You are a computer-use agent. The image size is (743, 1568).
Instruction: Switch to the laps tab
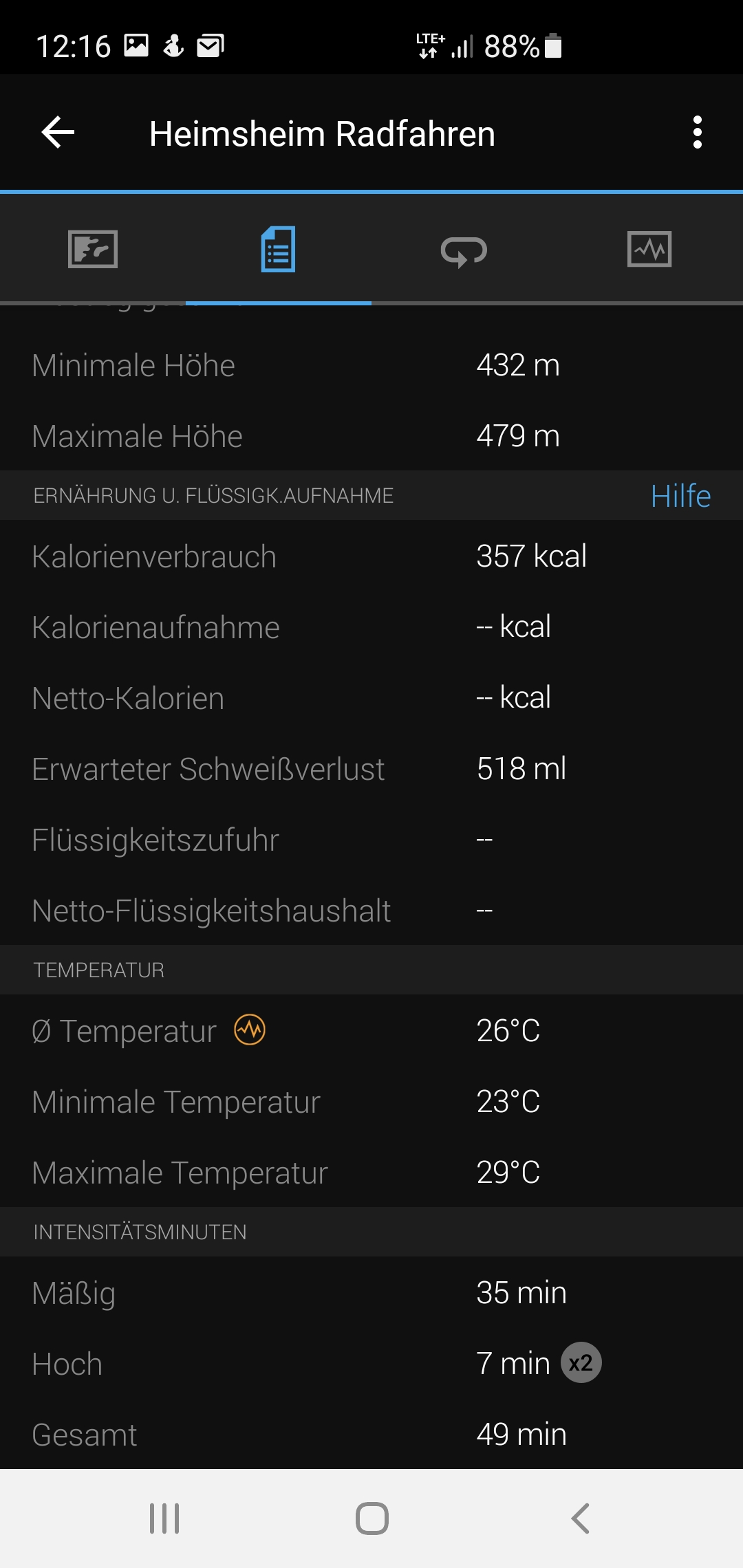(x=464, y=250)
